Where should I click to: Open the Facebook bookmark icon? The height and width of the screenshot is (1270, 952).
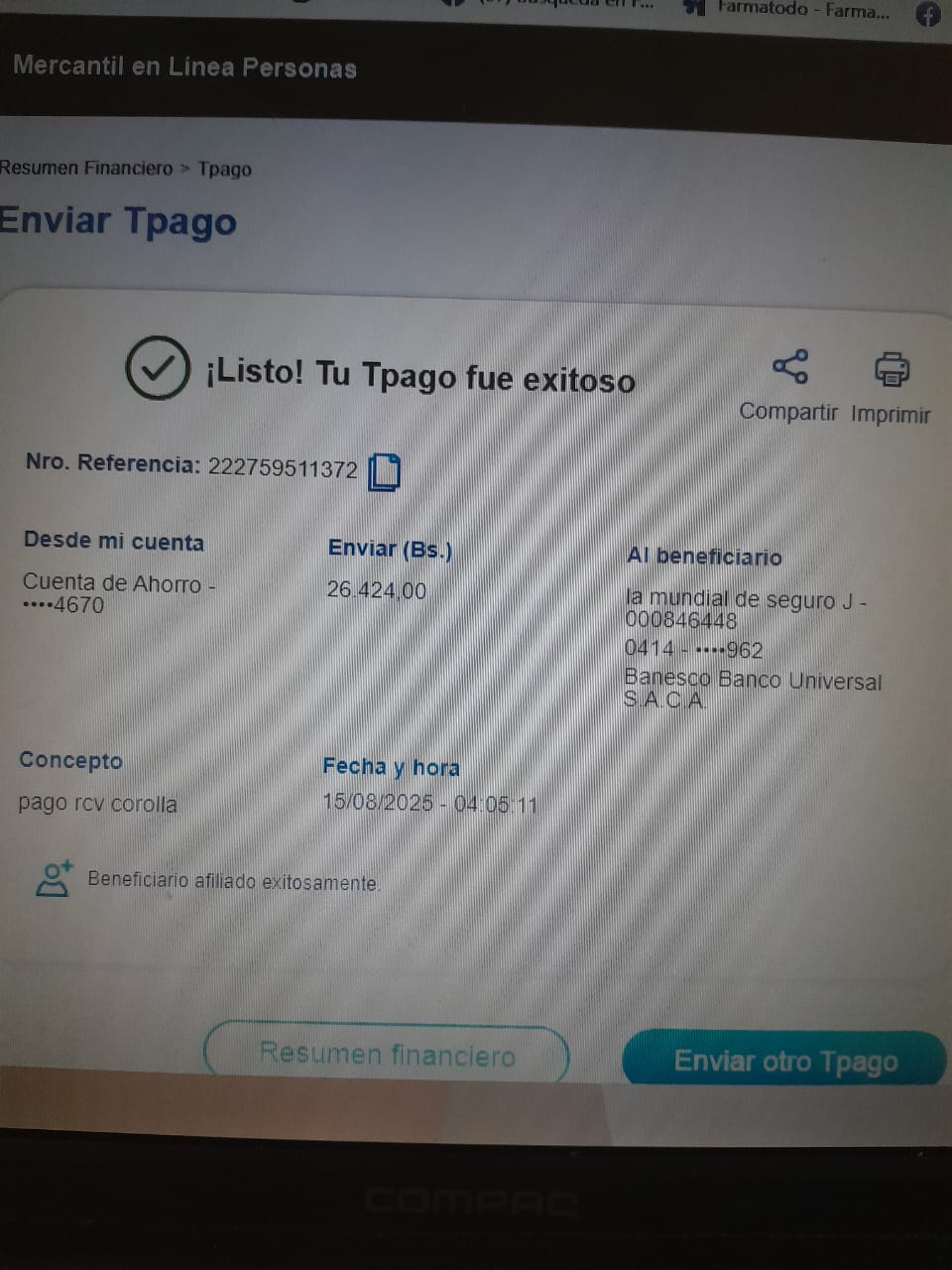pos(927,13)
